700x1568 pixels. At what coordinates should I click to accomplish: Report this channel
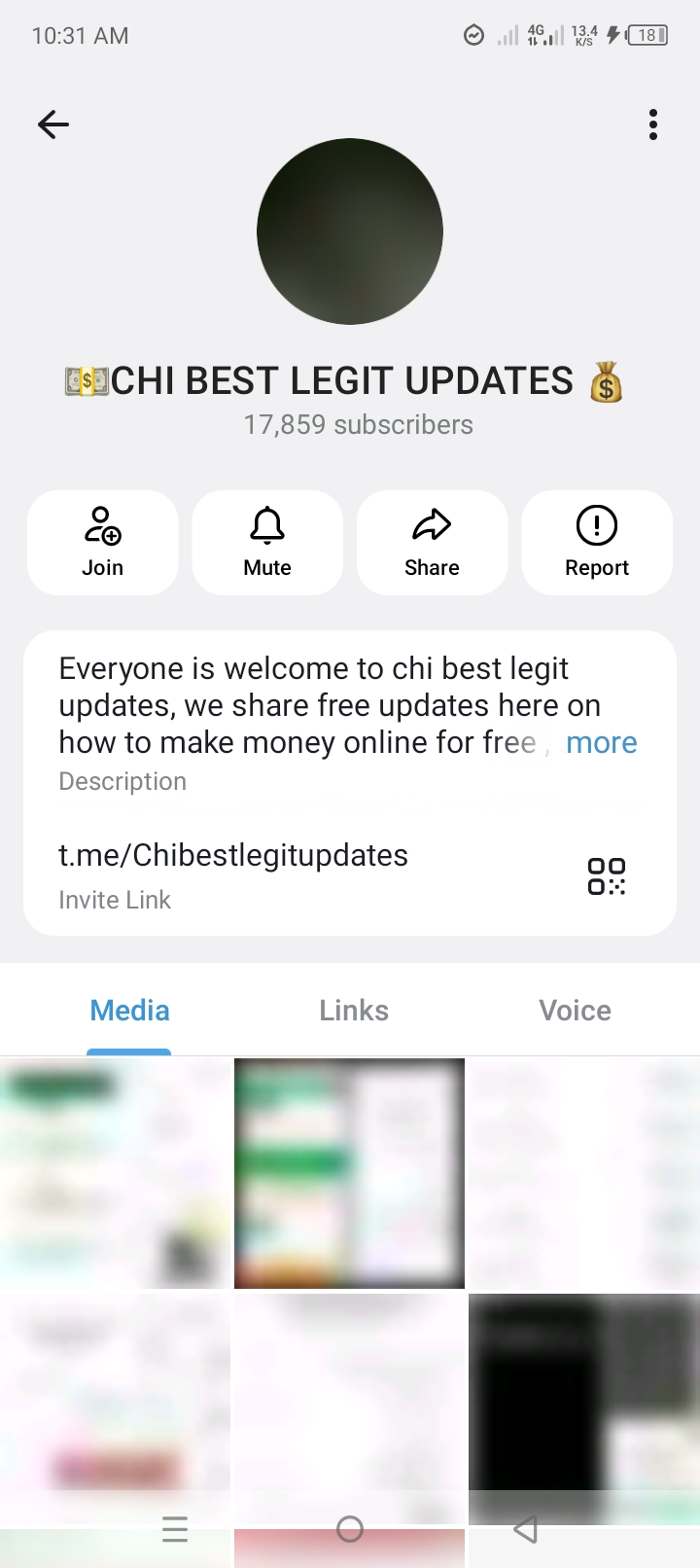tap(597, 543)
